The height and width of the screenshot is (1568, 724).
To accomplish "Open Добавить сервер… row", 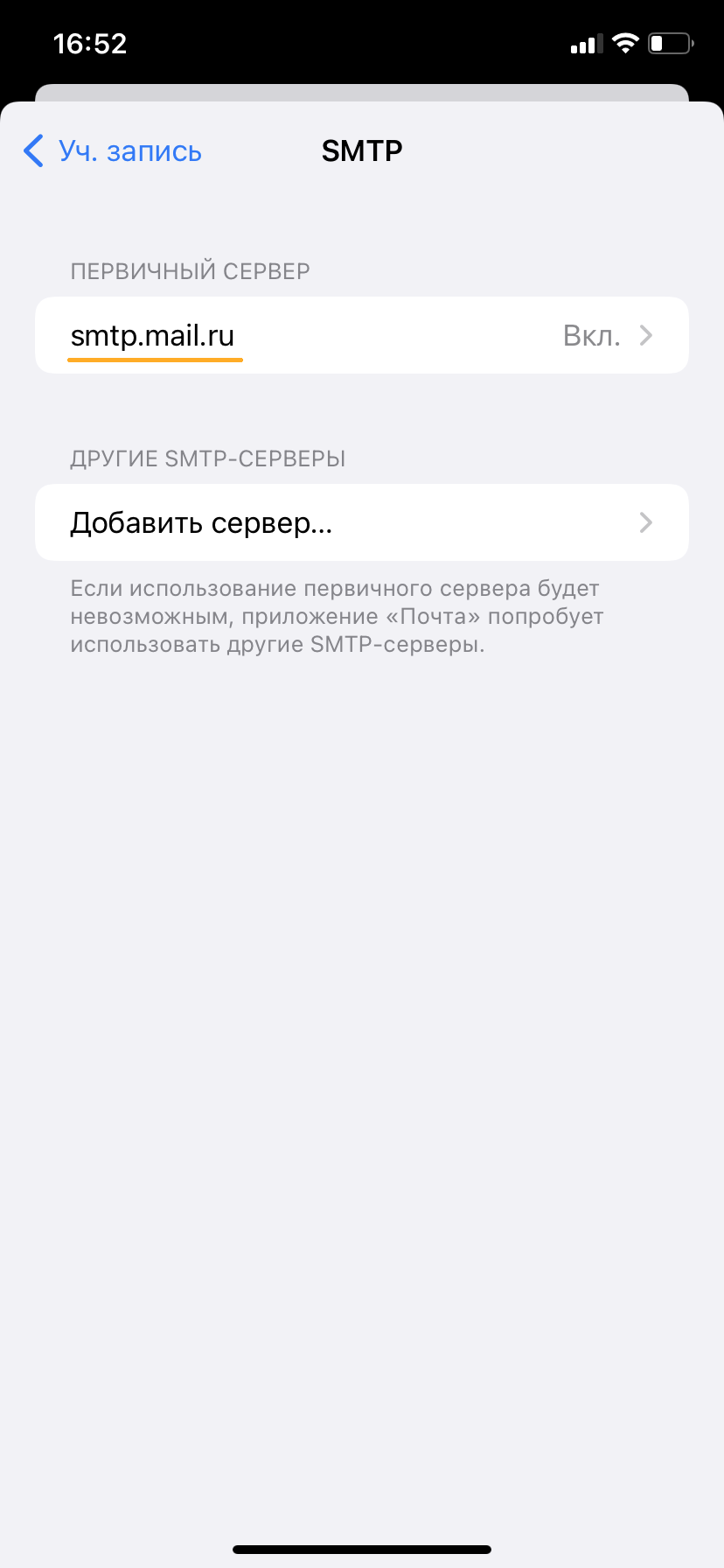I will (x=362, y=523).
